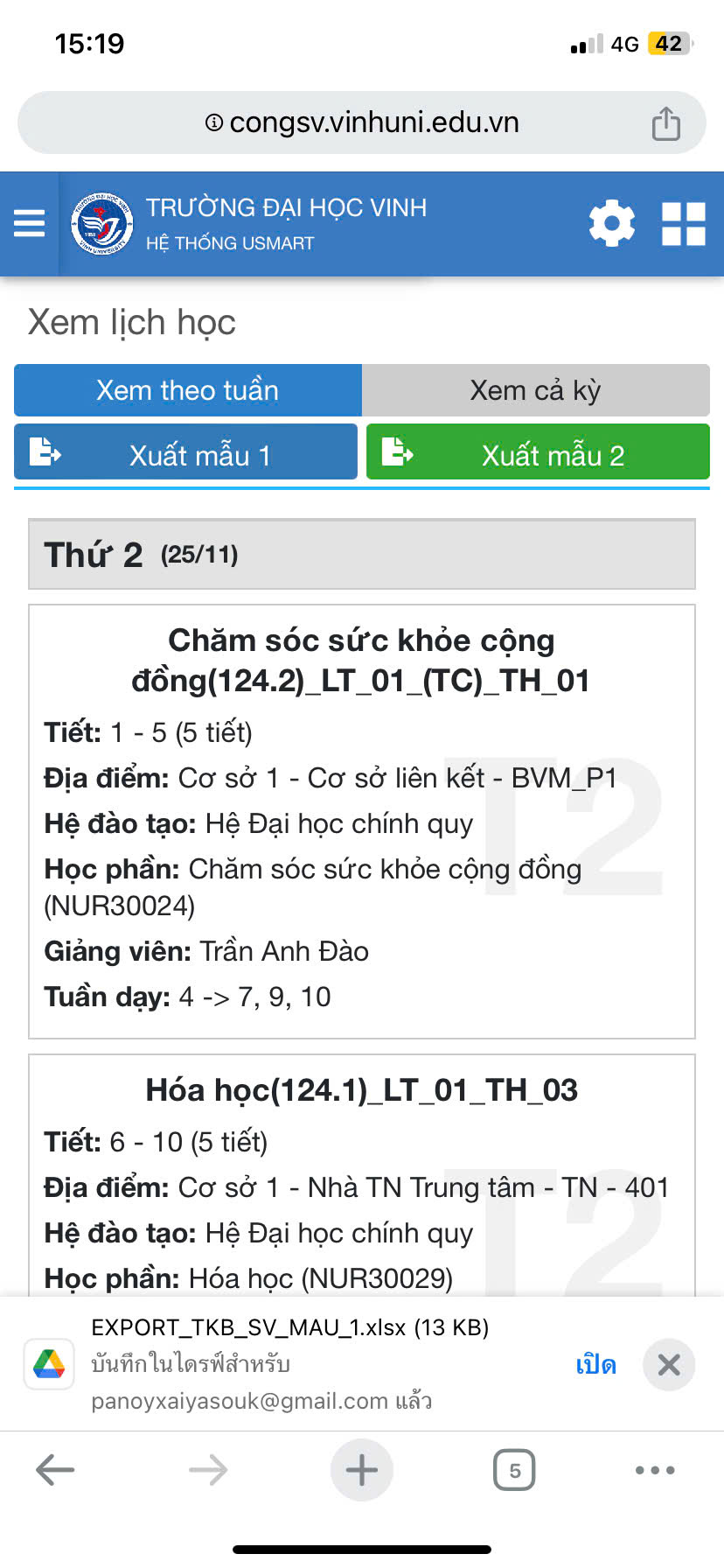Open the tab switcher showing 5 tabs
Screen dimensions: 724x1568
pos(514,1470)
